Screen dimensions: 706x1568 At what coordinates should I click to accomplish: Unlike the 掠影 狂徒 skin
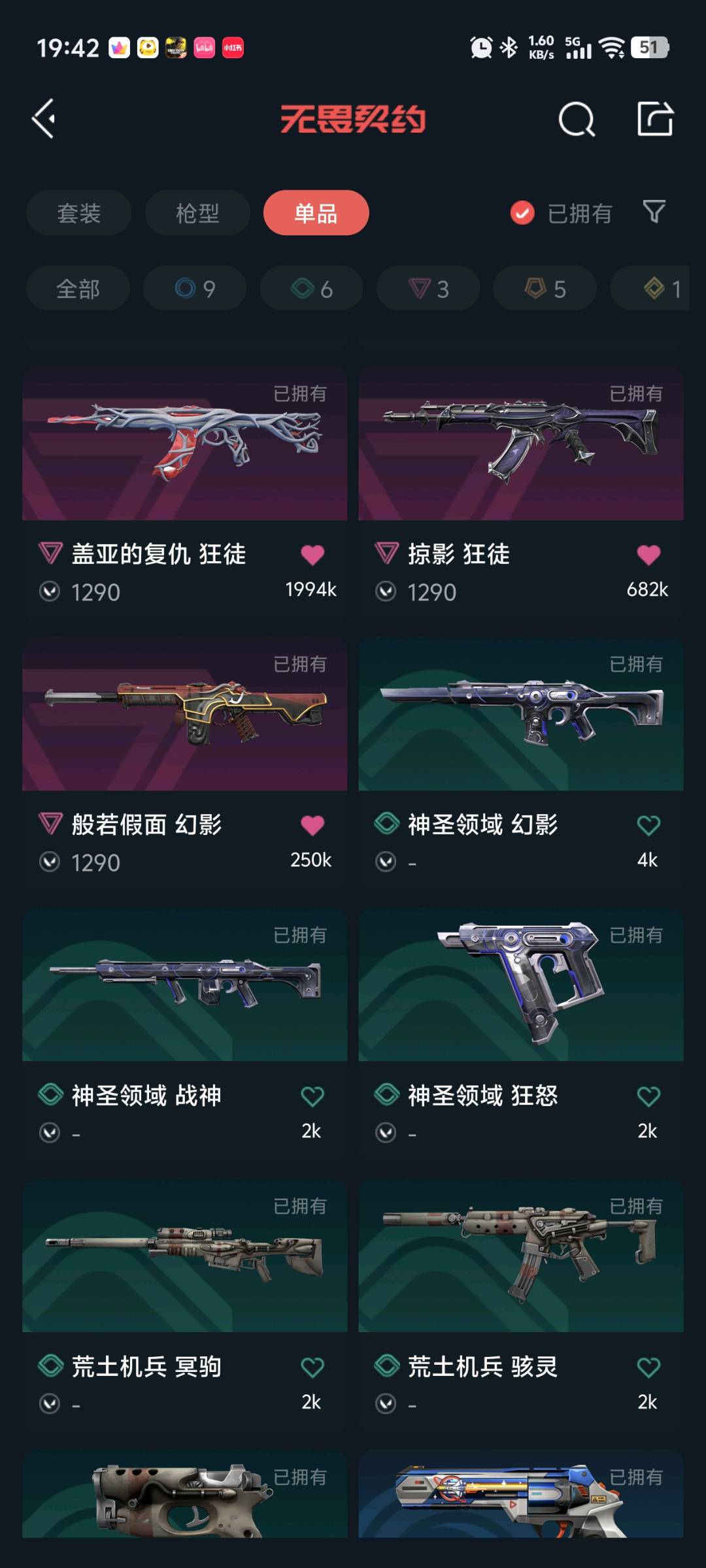coord(648,555)
